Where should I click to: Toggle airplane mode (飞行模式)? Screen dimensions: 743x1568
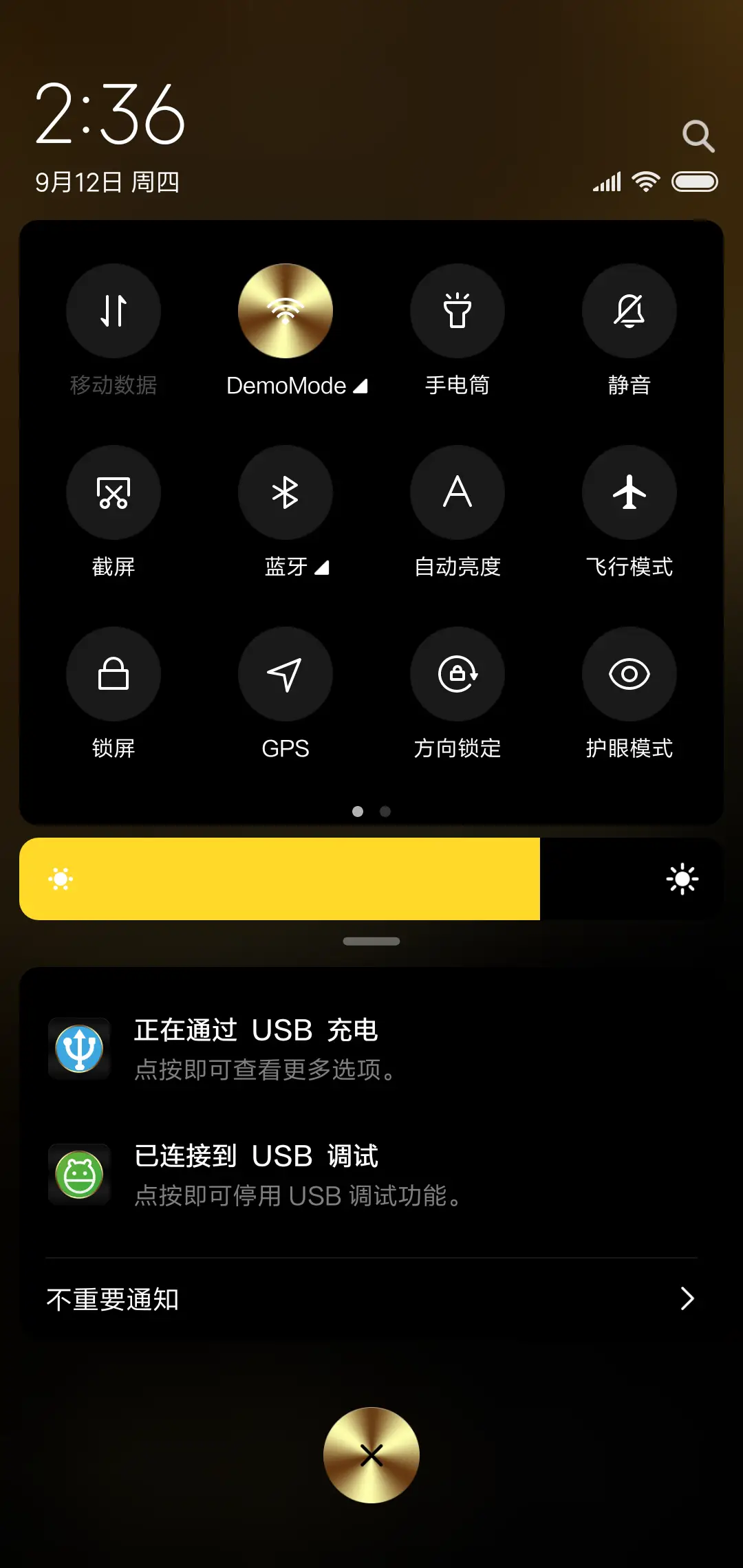(x=629, y=492)
